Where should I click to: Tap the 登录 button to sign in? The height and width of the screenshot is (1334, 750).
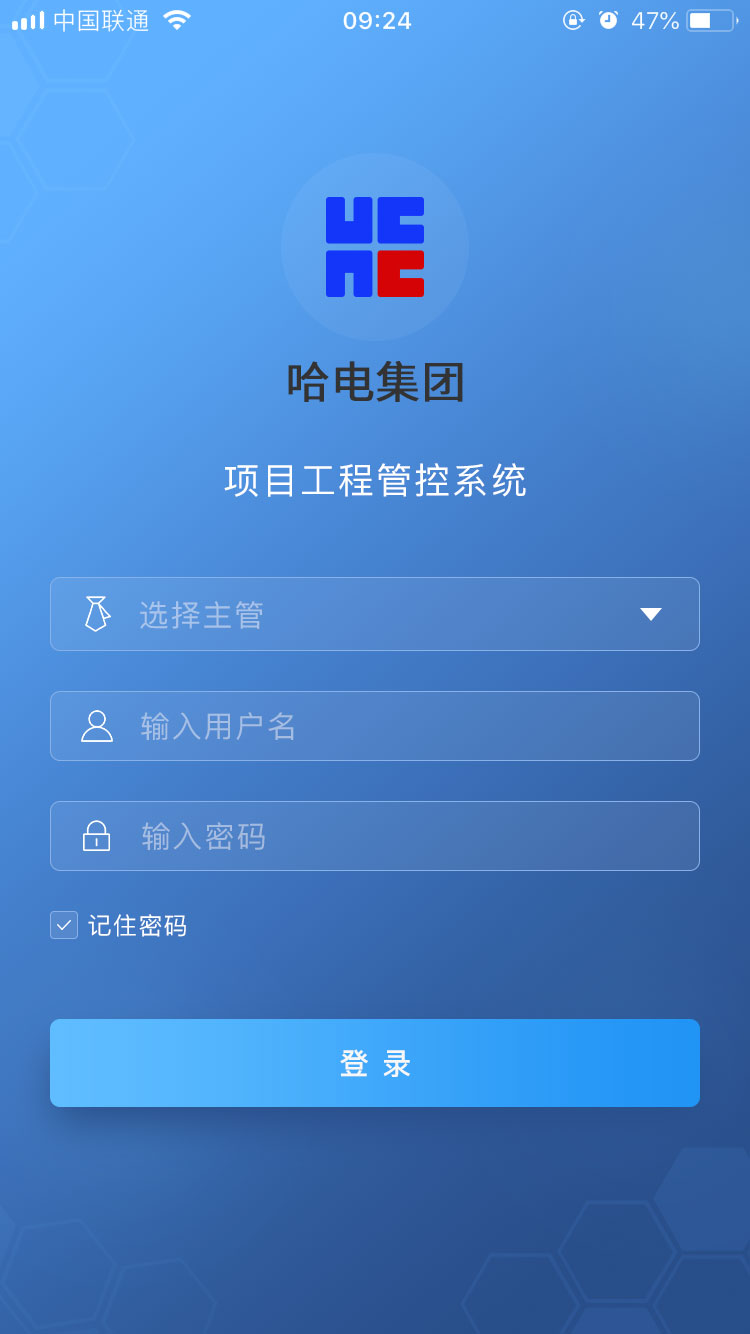(x=374, y=1063)
